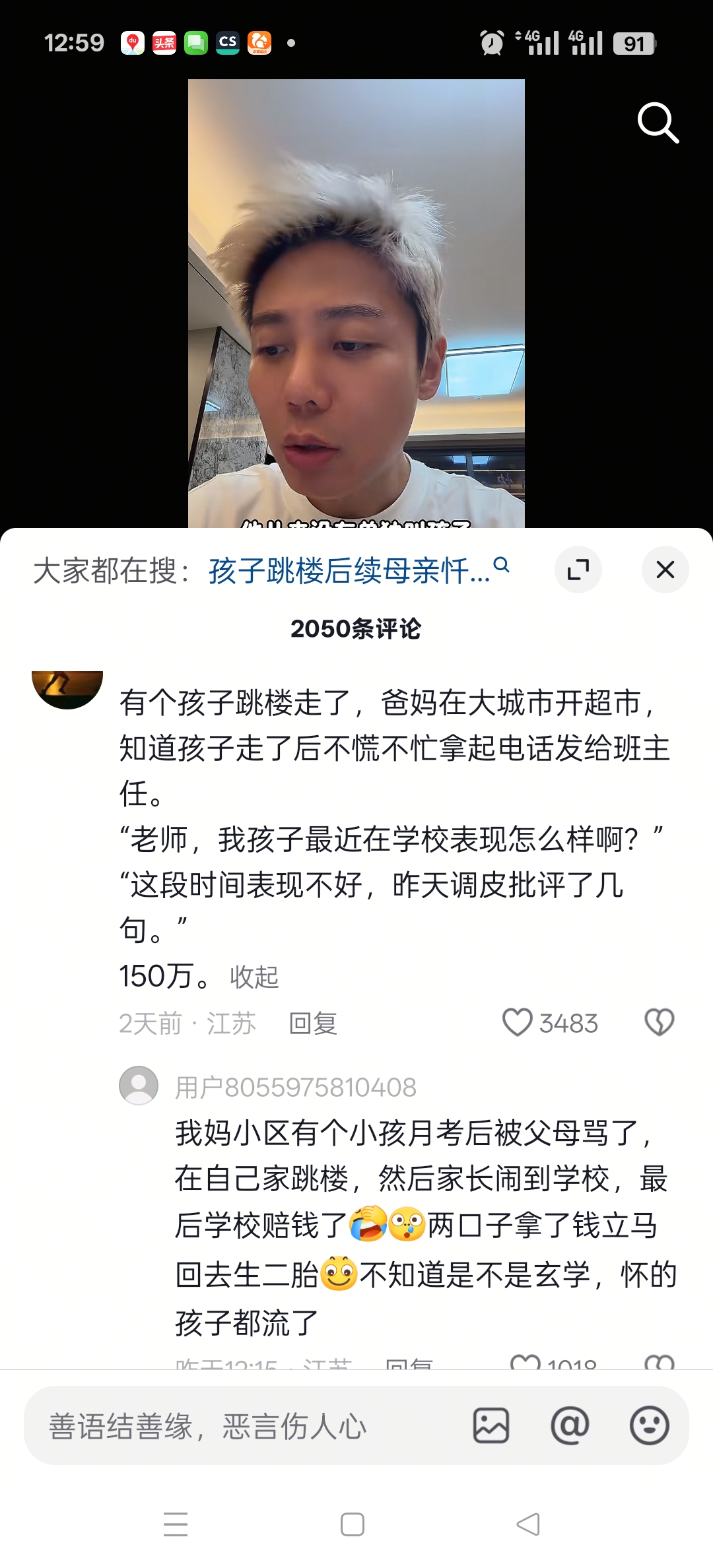Expand the comments panel to full screen
This screenshot has height=1568, width=713.
(578, 570)
